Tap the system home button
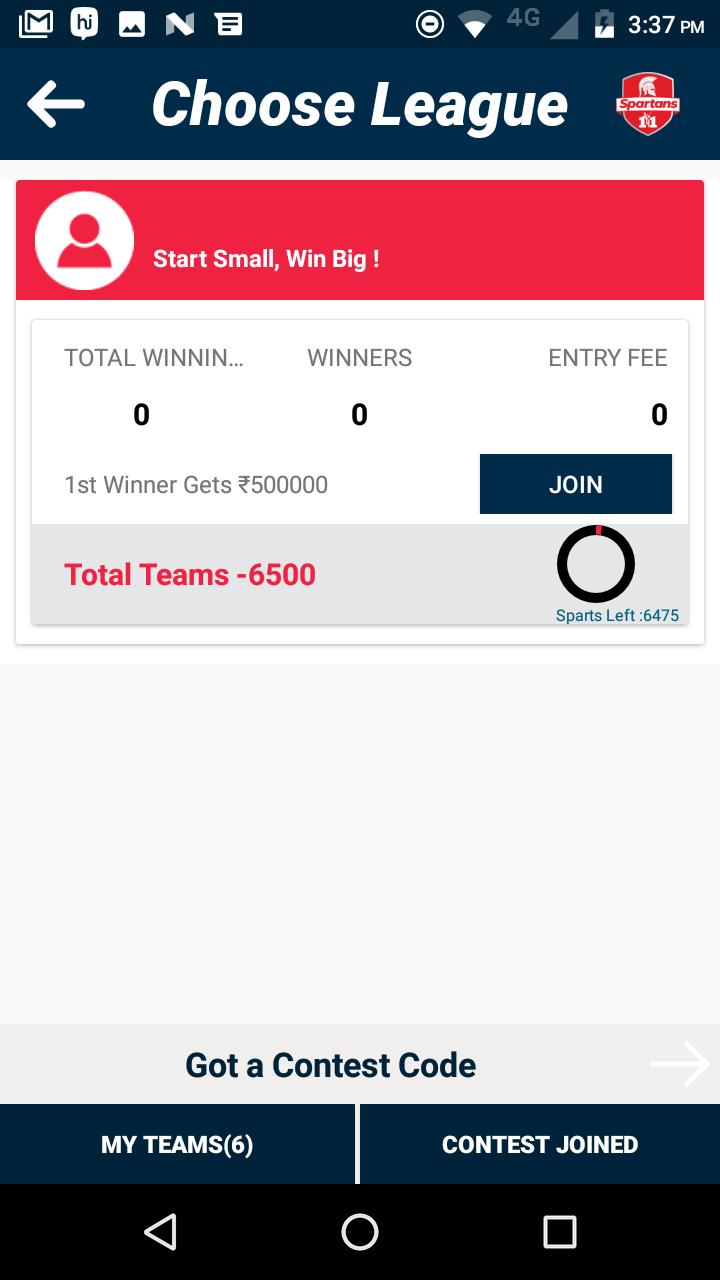Viewport: 720px width, 1280px height. tap(360, 1232)
